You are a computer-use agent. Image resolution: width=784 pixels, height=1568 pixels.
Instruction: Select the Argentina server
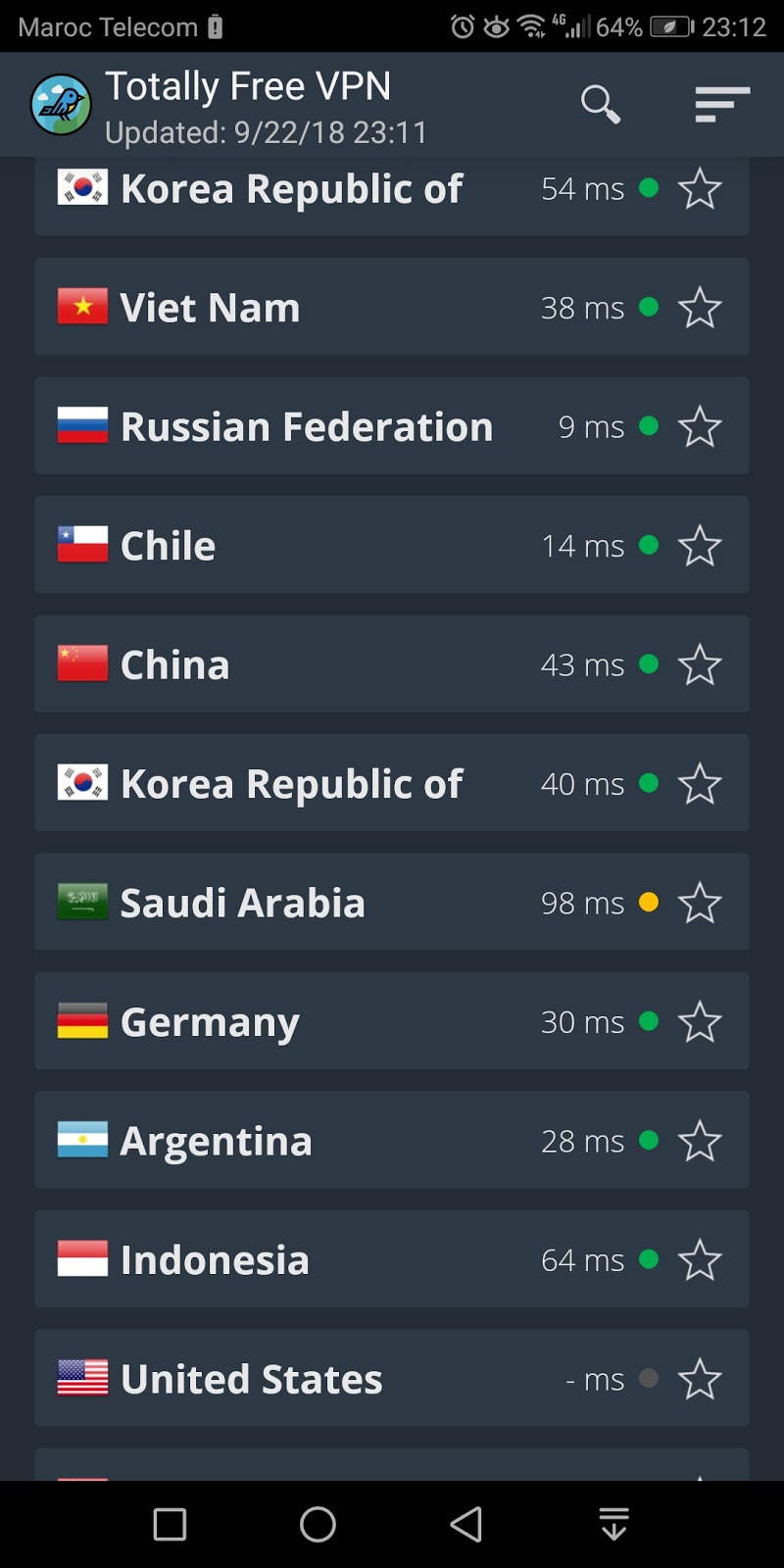294,1142
